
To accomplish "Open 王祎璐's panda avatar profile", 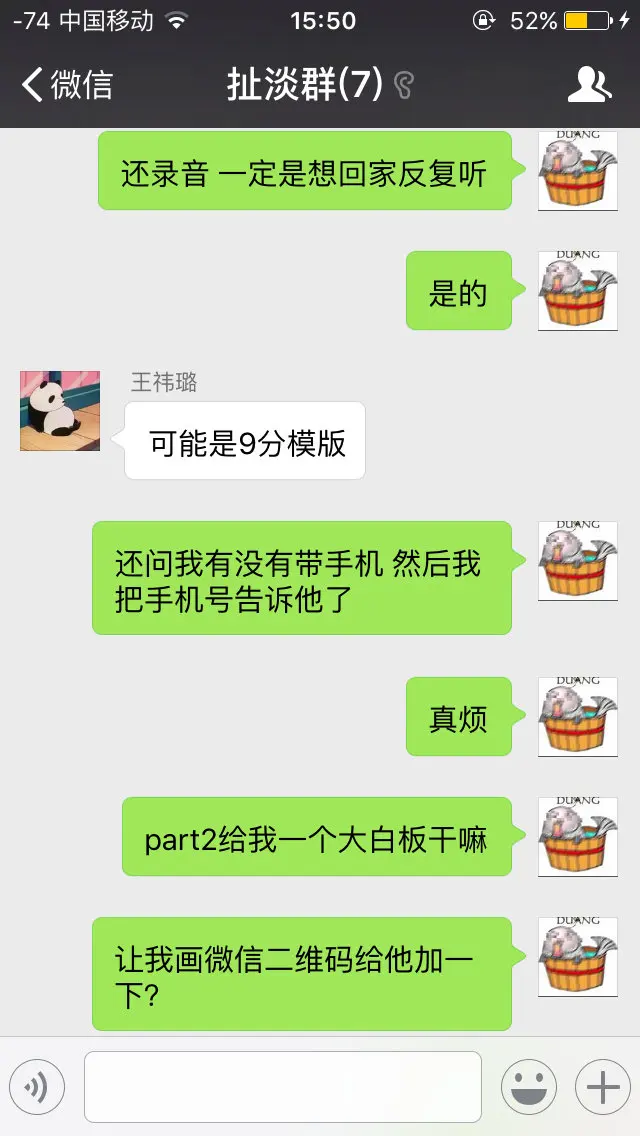I will tap(60, 411).
